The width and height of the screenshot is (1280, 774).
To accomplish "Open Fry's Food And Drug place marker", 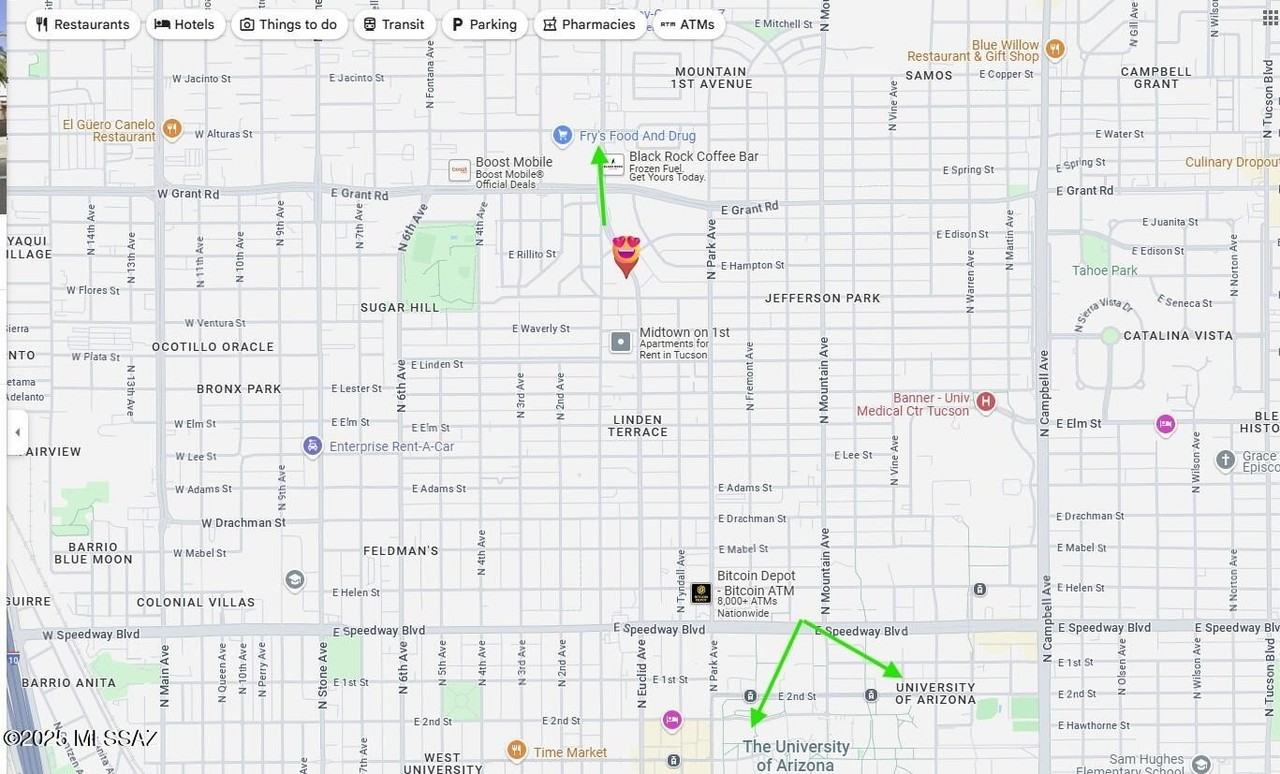I will pyautogui.click(x=563, y=135).
